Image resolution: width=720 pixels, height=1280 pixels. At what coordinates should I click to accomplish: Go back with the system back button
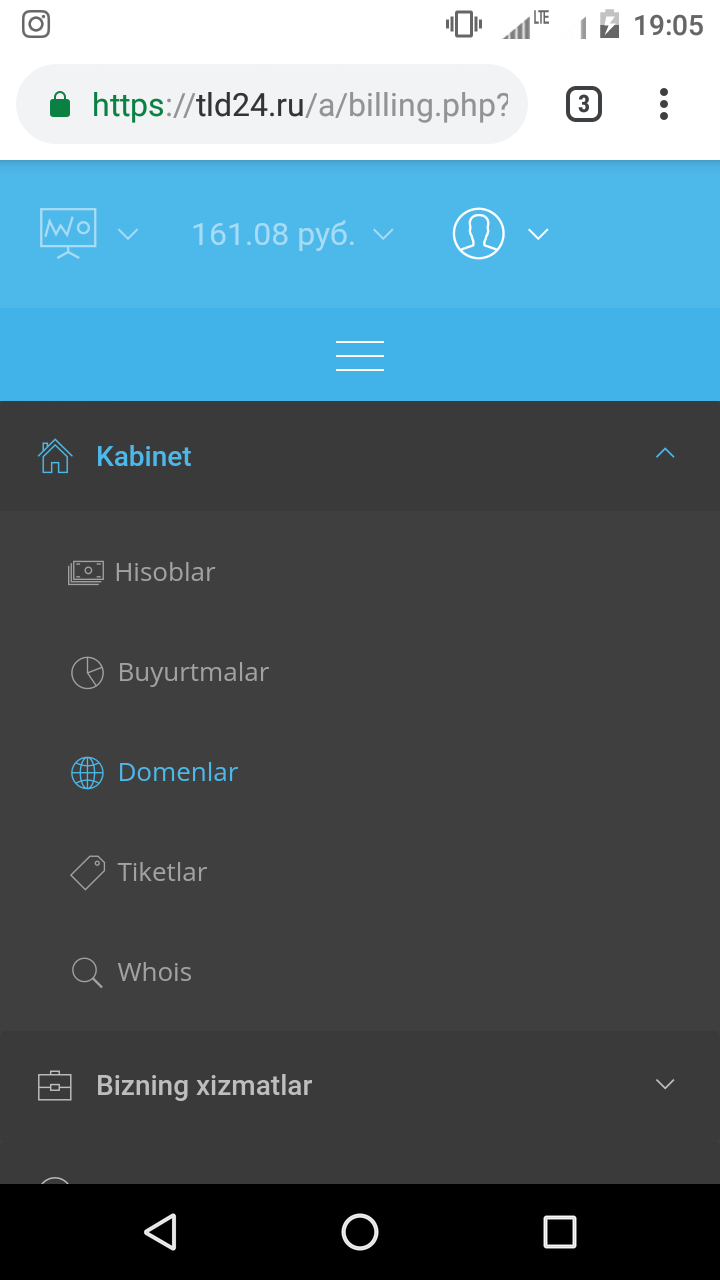point(160,1232)
